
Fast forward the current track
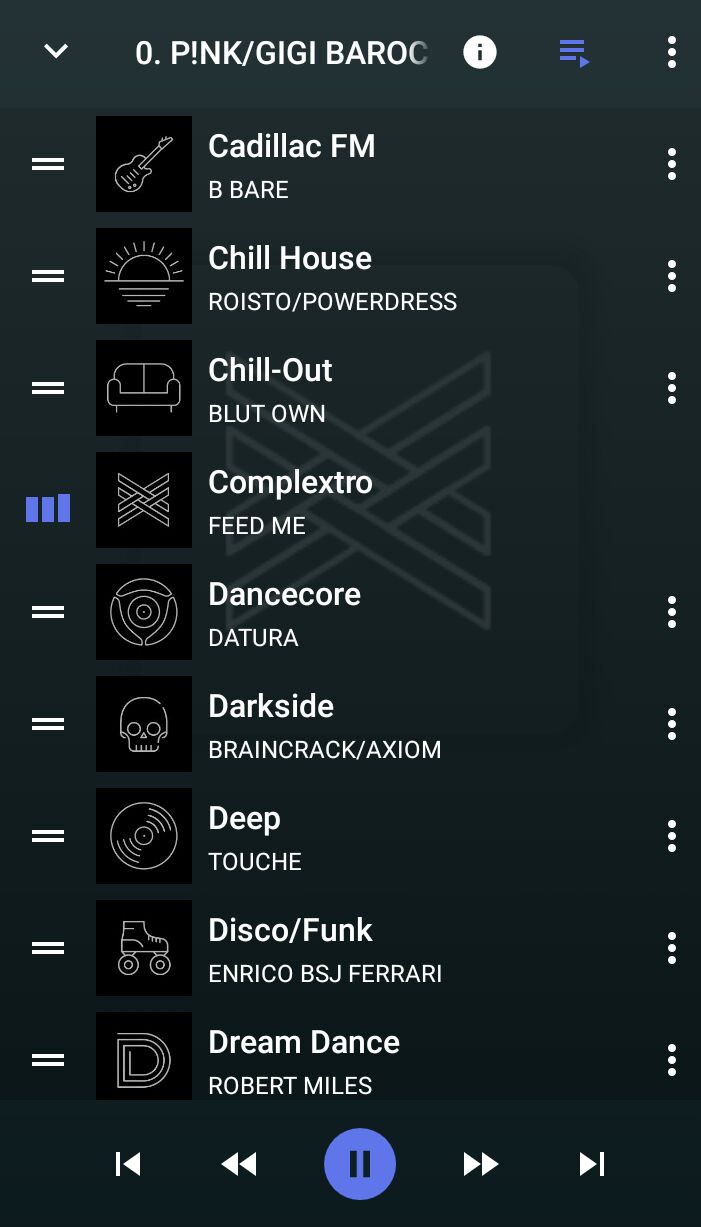tap(481, 1164)
